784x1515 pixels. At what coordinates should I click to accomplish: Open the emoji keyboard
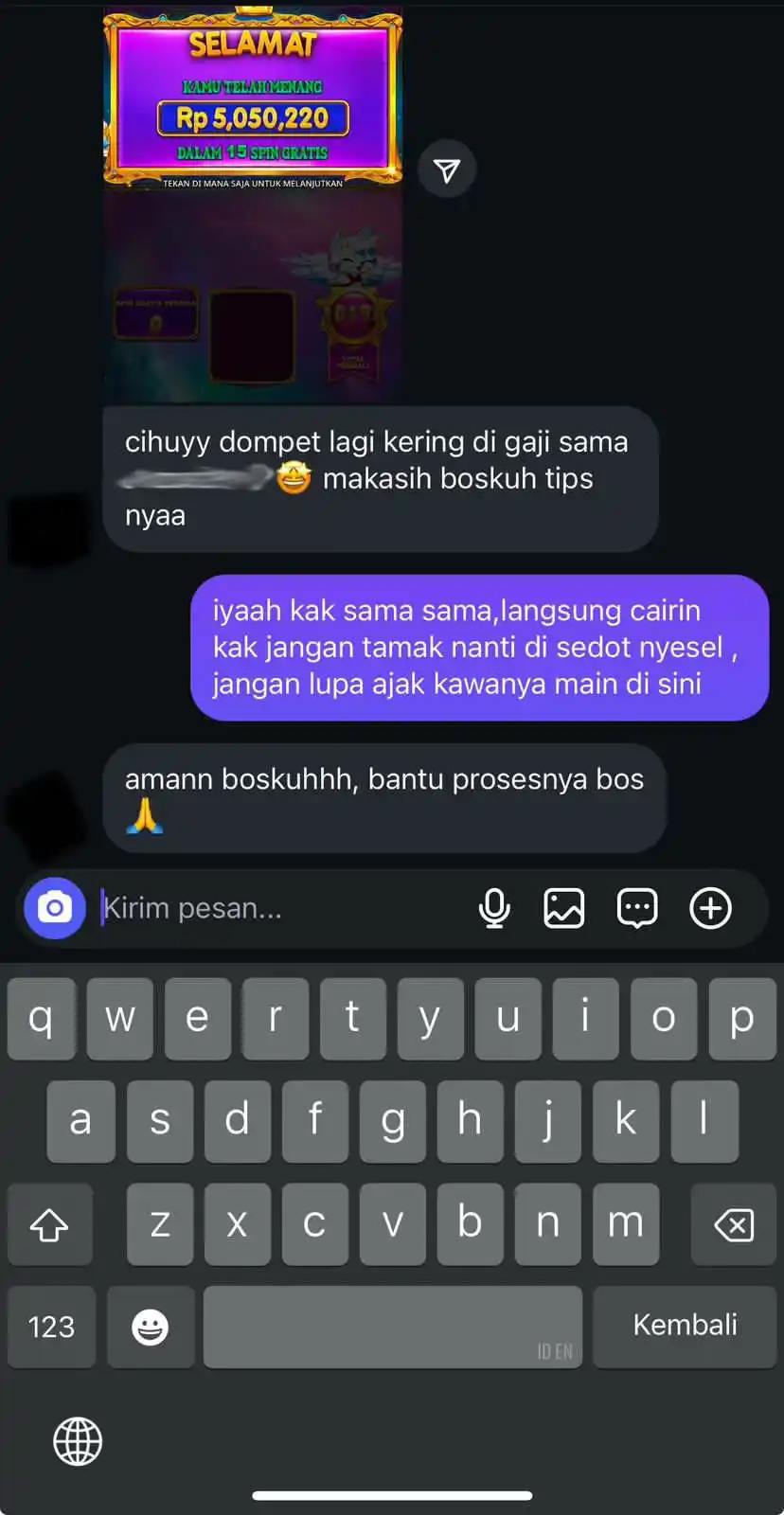click(151, 1326)
